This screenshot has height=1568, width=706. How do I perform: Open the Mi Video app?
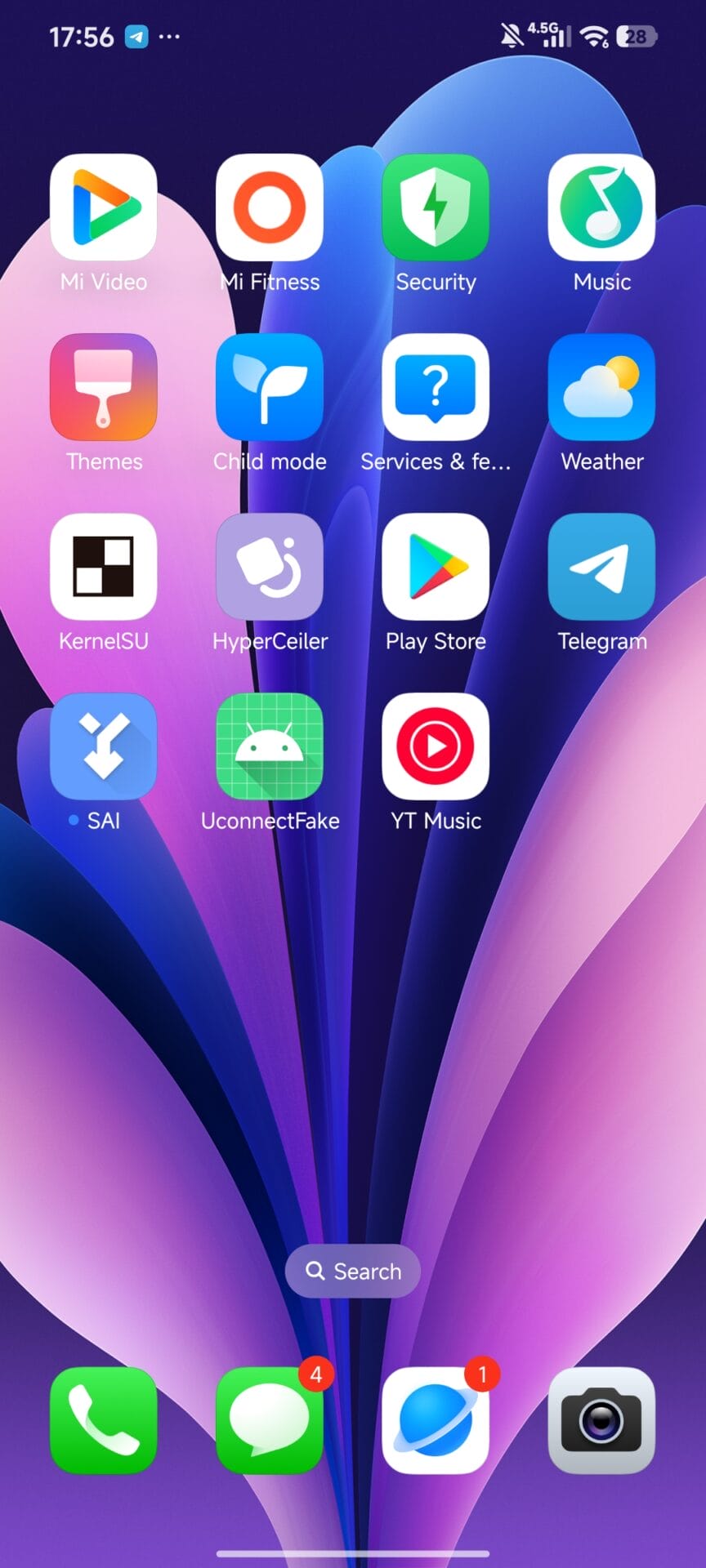point(104,207)
